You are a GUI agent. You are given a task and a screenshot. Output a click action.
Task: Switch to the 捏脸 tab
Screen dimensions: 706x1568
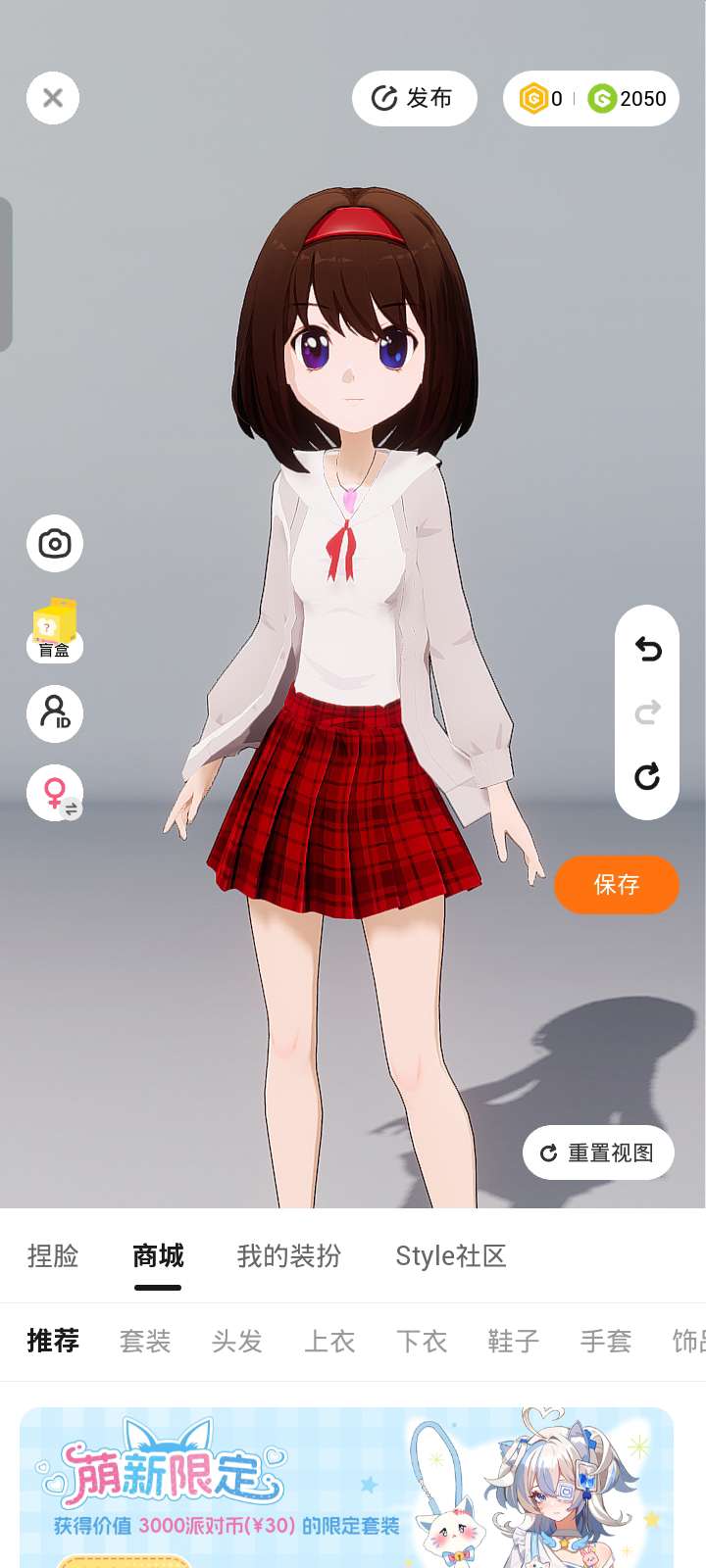point(53,1255)
